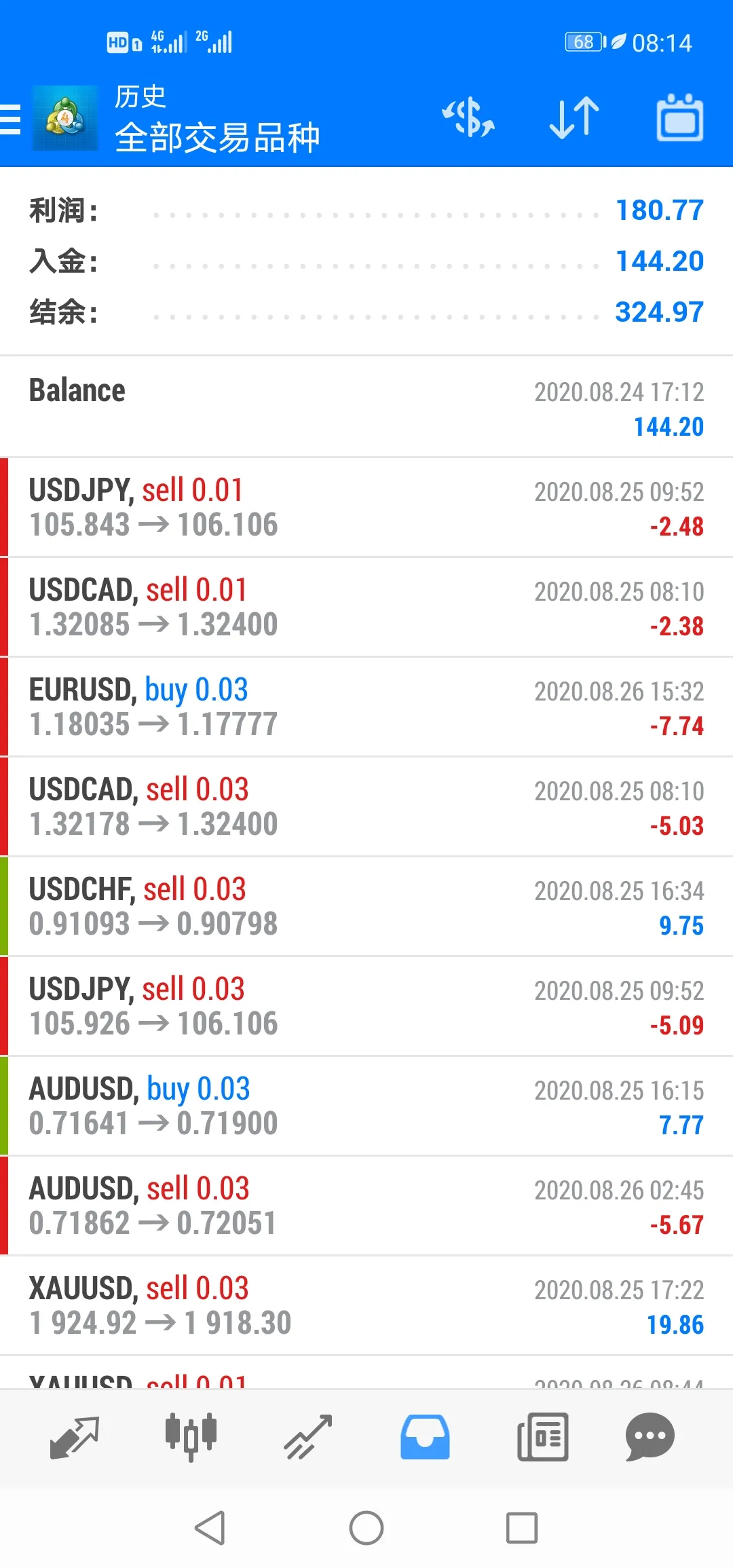Change sort order with arrows icon
The height and width of the screenshot is (1568, 733).
(574, 117)
